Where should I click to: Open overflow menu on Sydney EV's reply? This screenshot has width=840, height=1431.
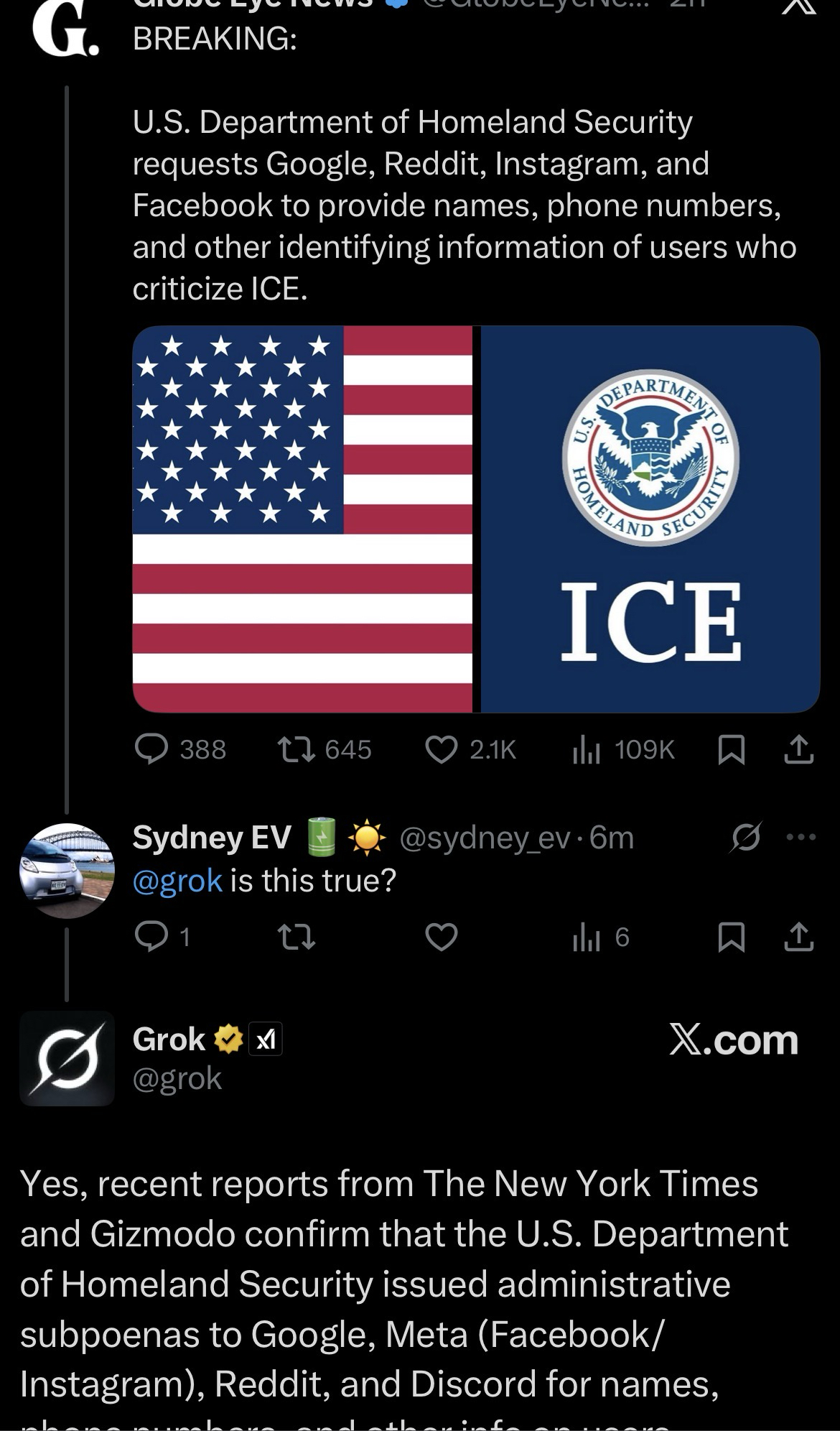click(x=801, y=837)
